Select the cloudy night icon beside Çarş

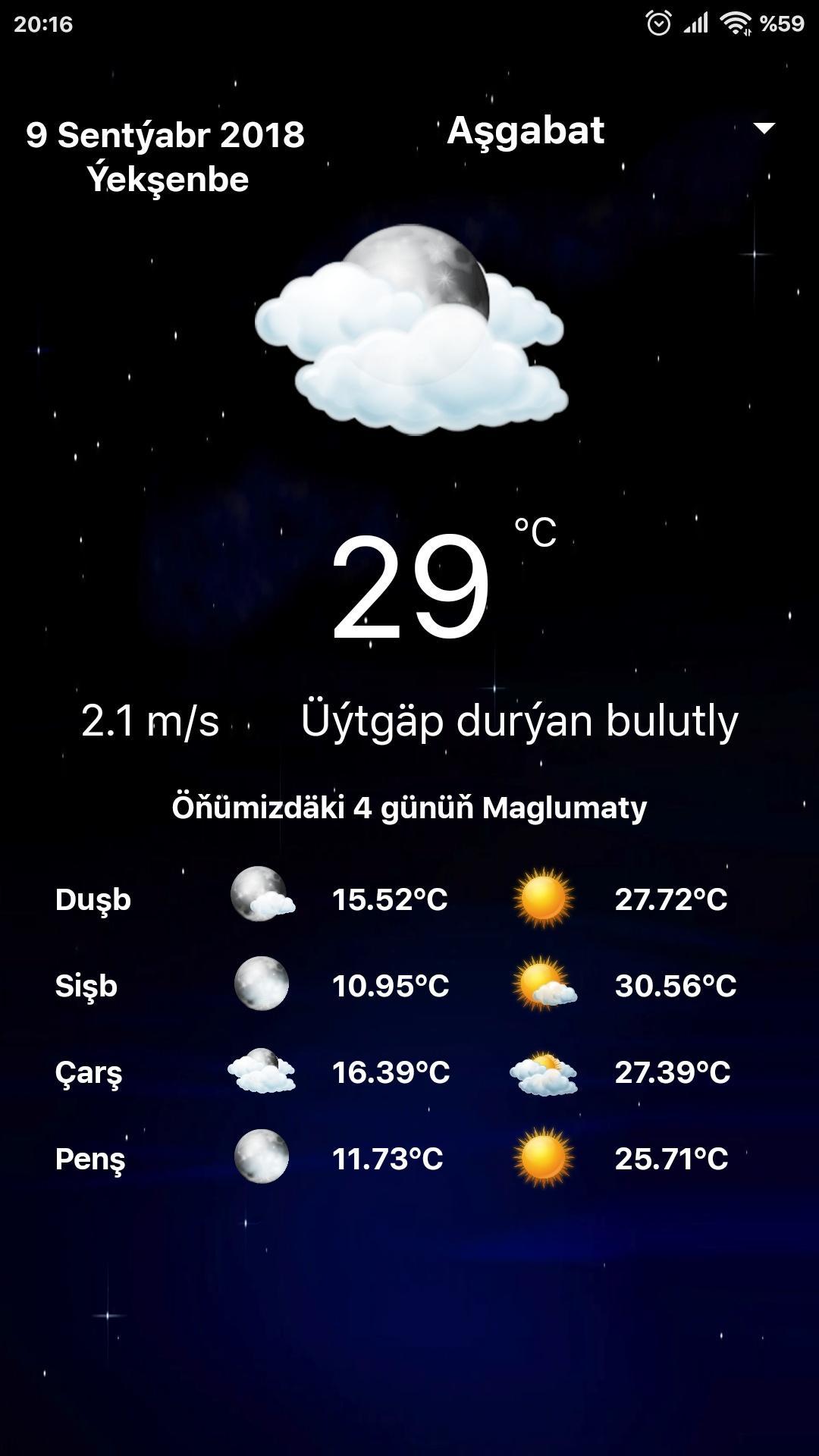262,1072
